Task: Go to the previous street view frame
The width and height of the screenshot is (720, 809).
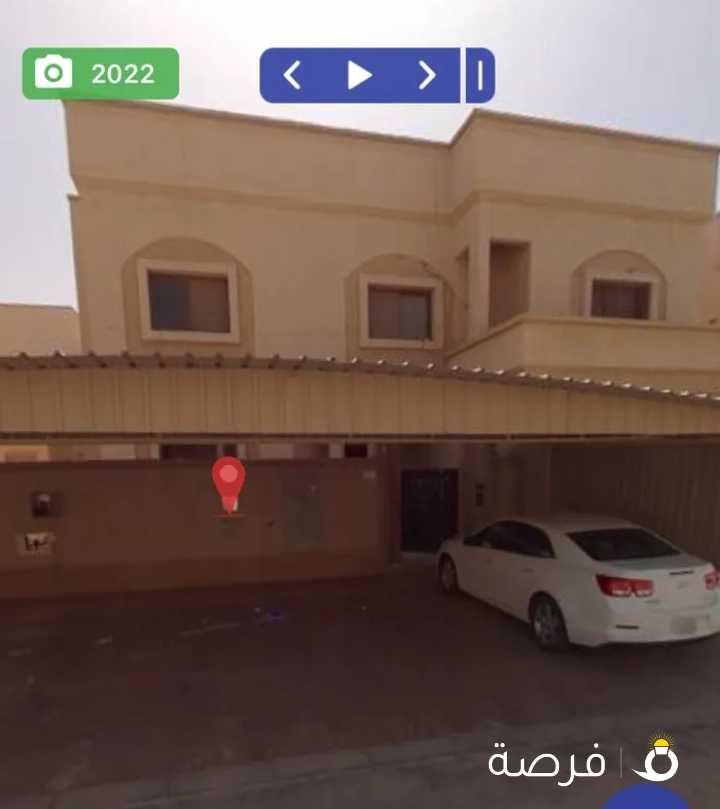Action: 292,75
